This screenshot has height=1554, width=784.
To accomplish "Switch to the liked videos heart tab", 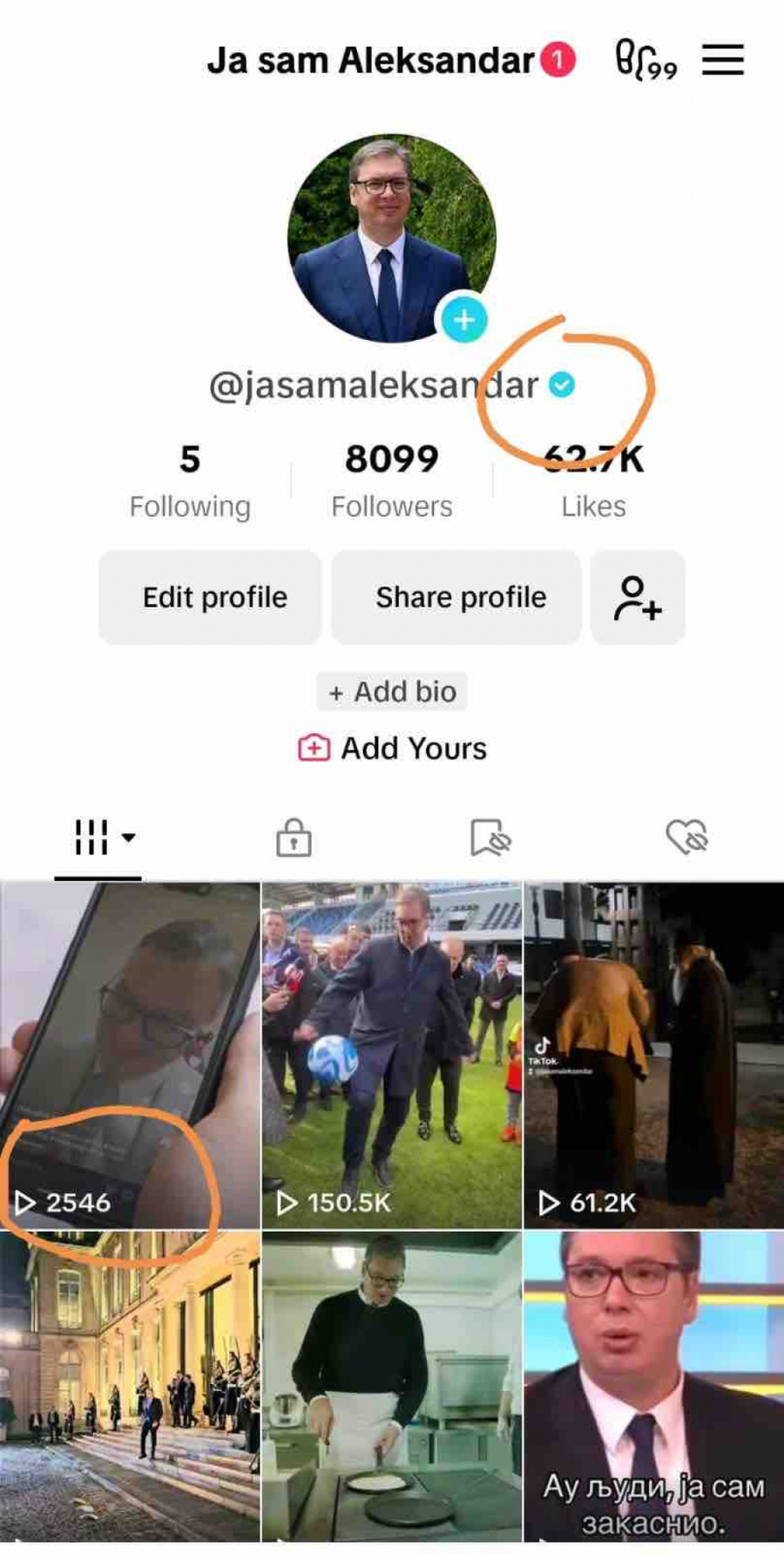I will pos(686,838).
